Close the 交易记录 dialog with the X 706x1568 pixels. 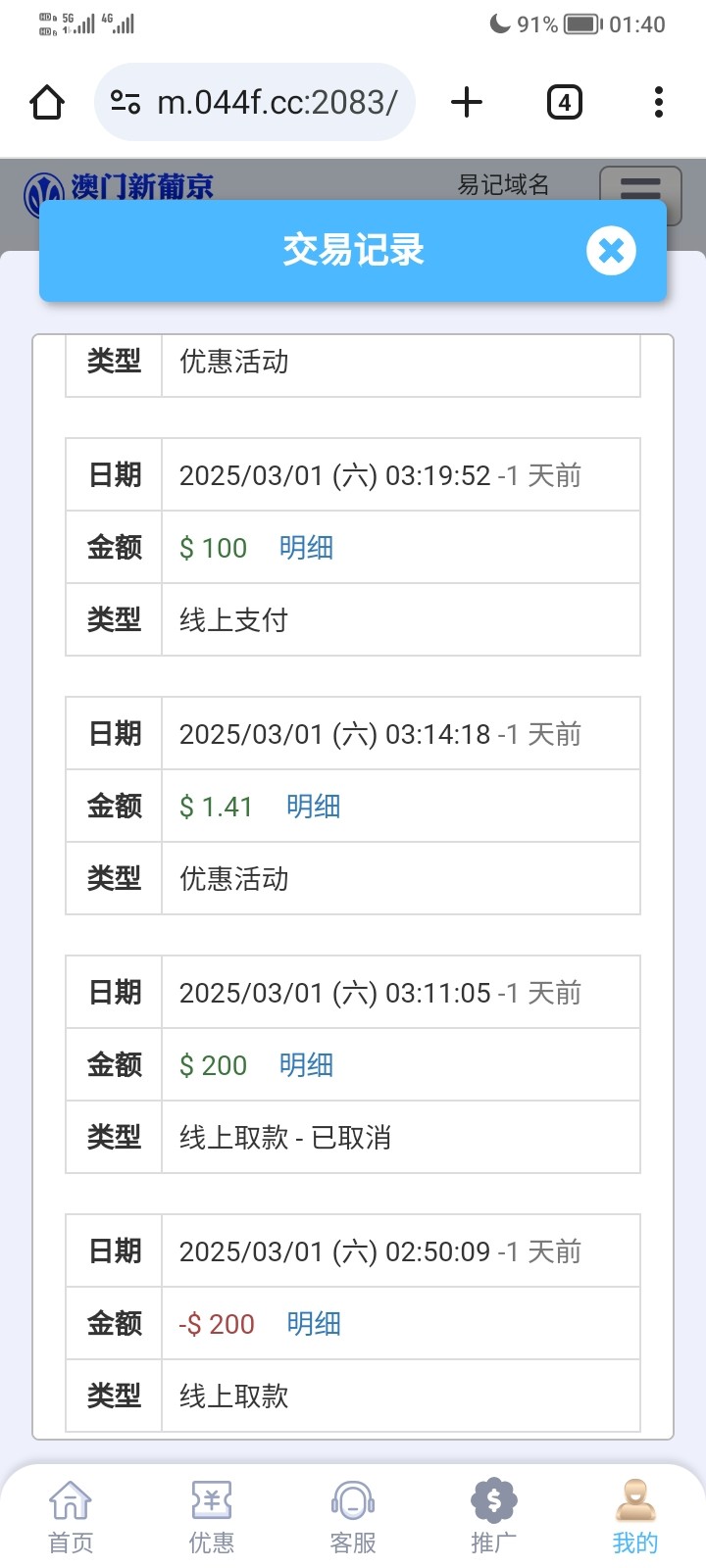612,251
